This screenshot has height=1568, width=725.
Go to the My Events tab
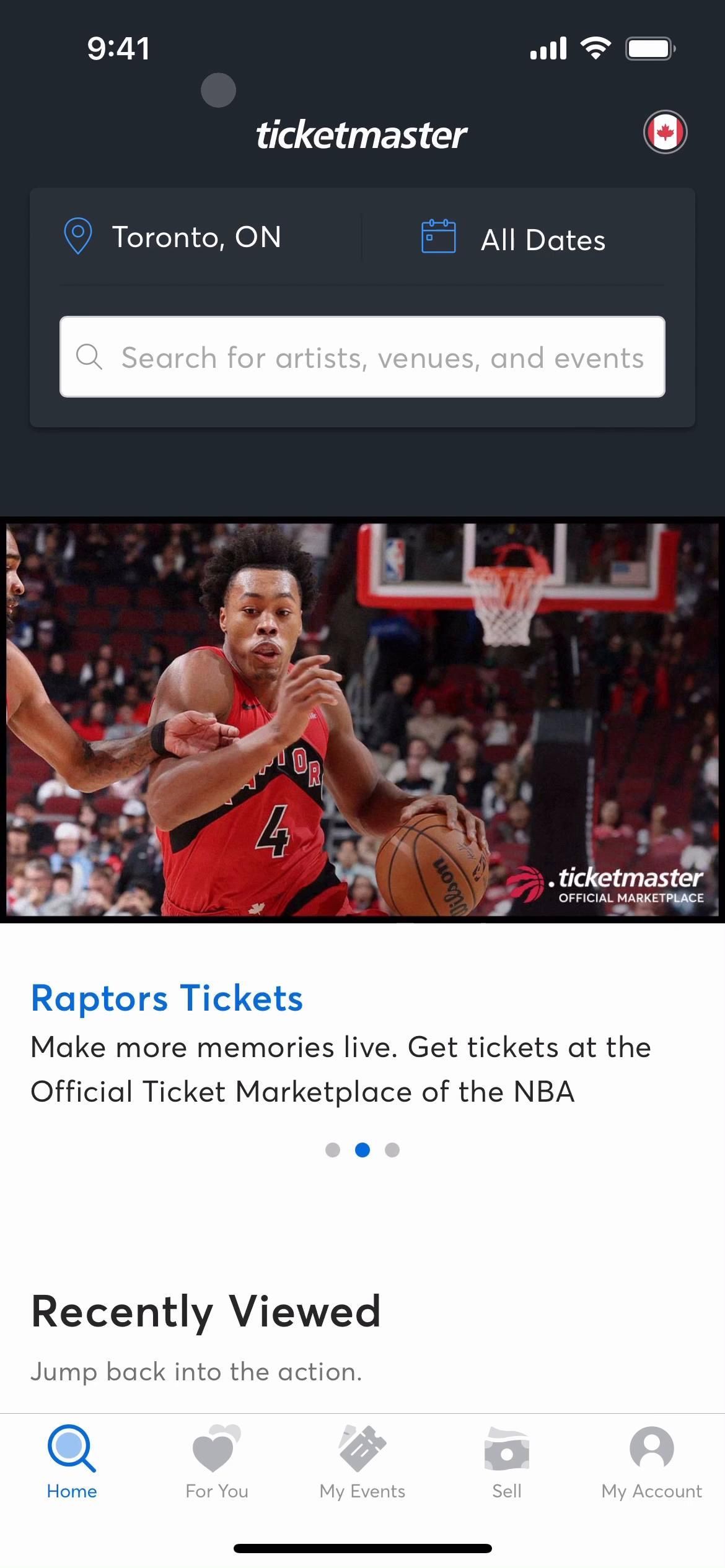pos(362,1462)
